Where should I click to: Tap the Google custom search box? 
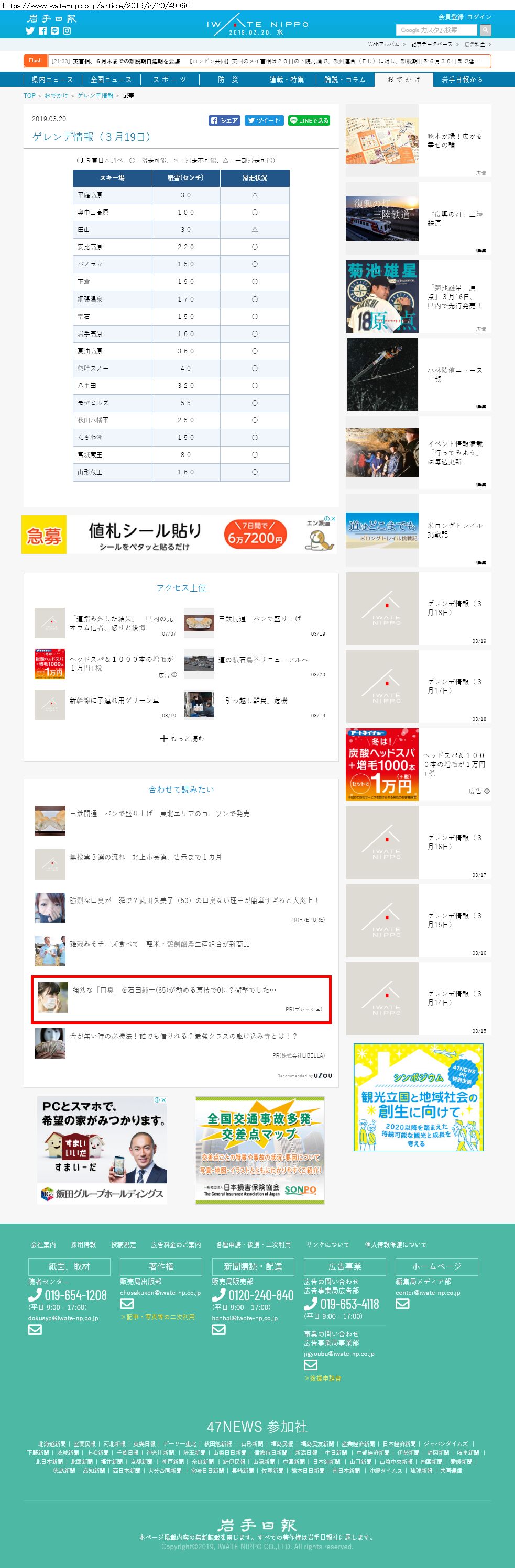coord(436,30)
